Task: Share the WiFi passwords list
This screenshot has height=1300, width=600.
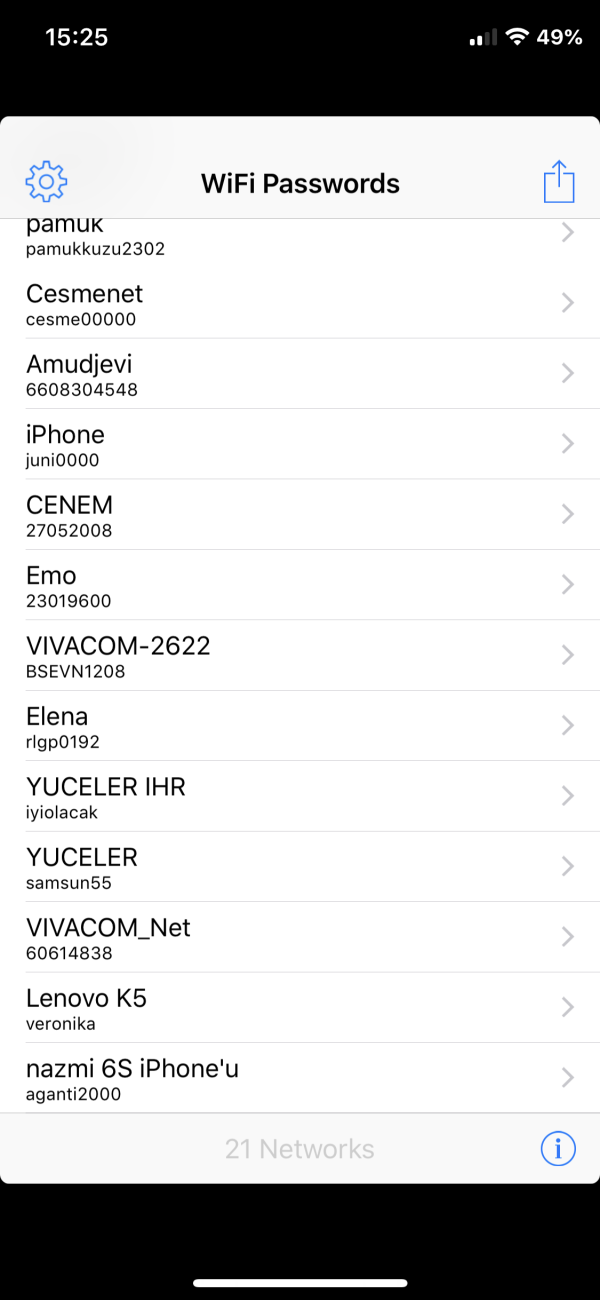Action: (559, 182)
